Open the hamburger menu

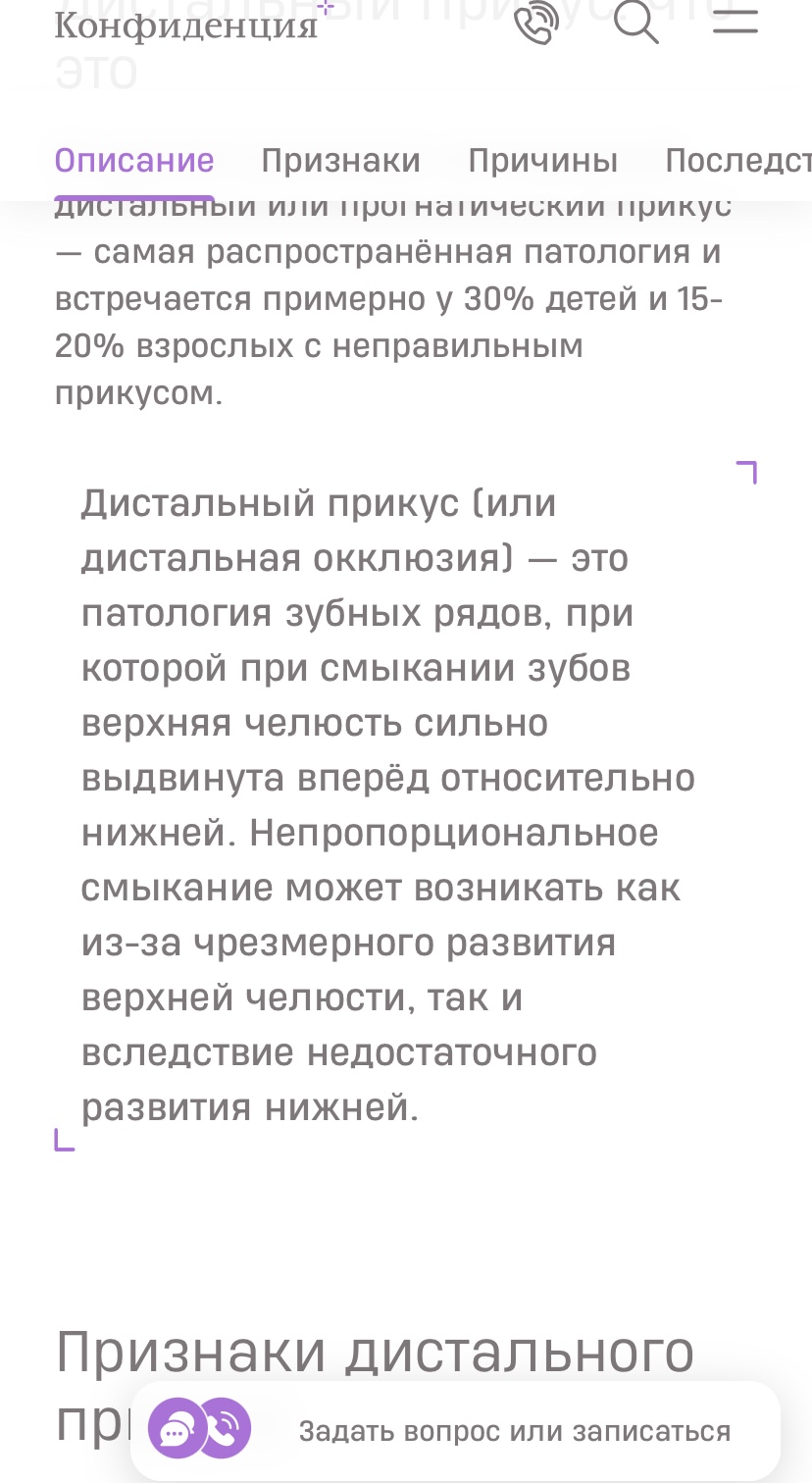point(736,22)
